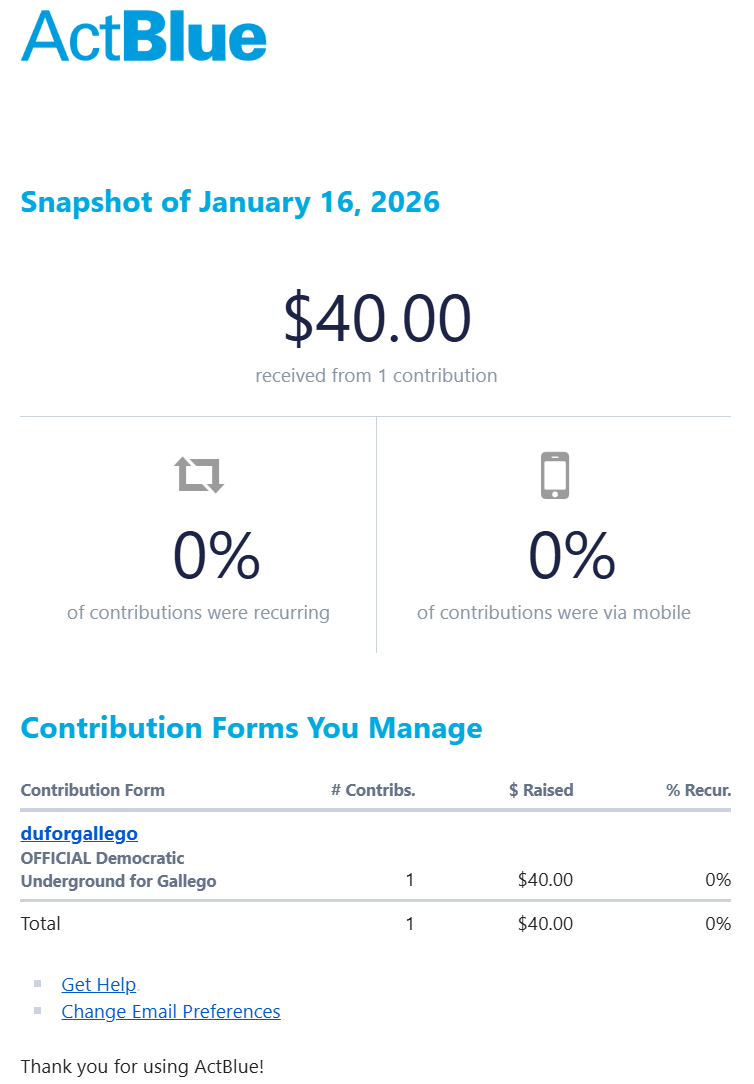
Task: Open the Get Help link
Action: (x=98, y=985)
